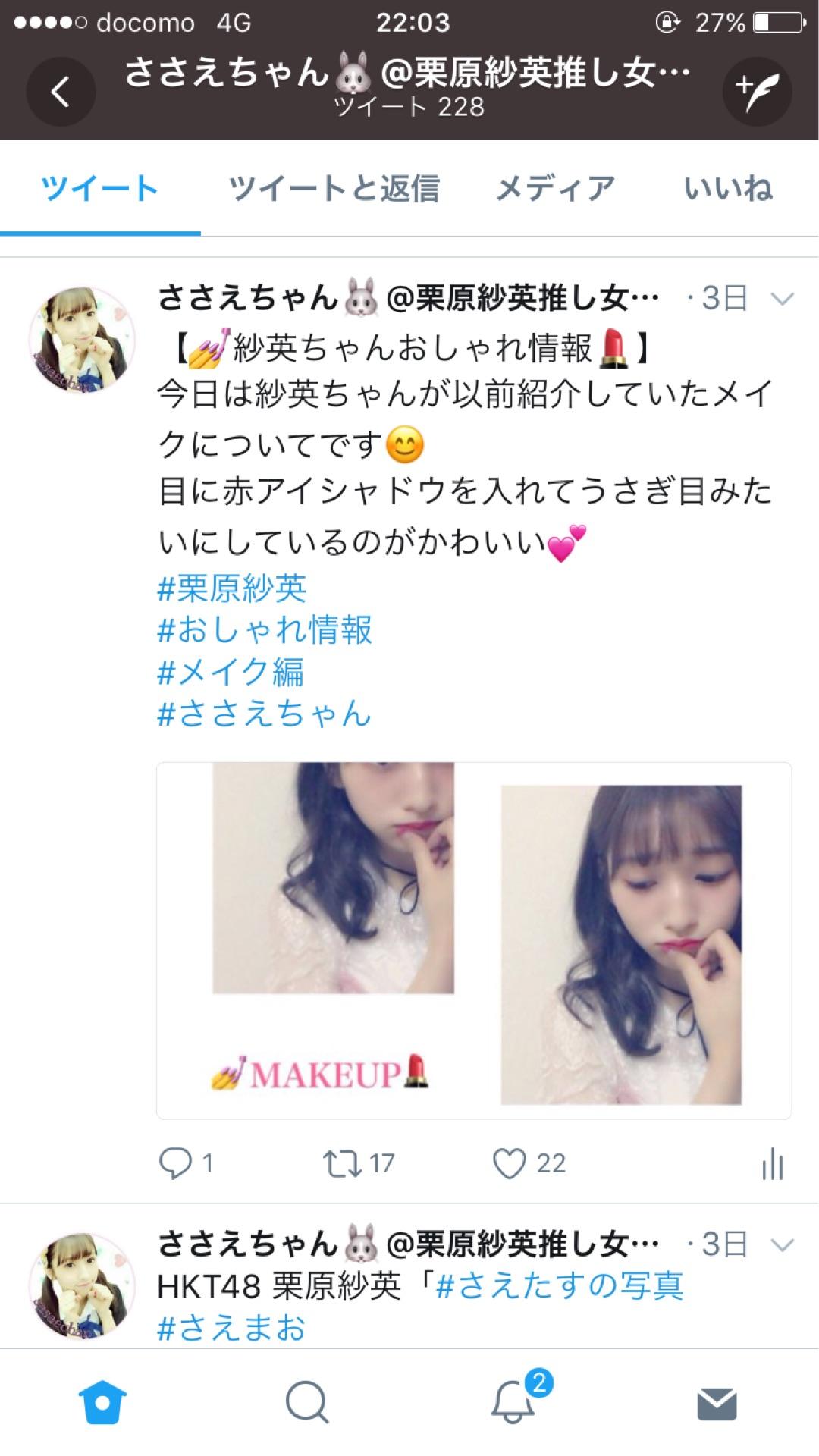Image resolution: width=819 pixels, height=1456 pixels.
Task: Switch to ツイートと返信 tab
Action: (334, 188)
